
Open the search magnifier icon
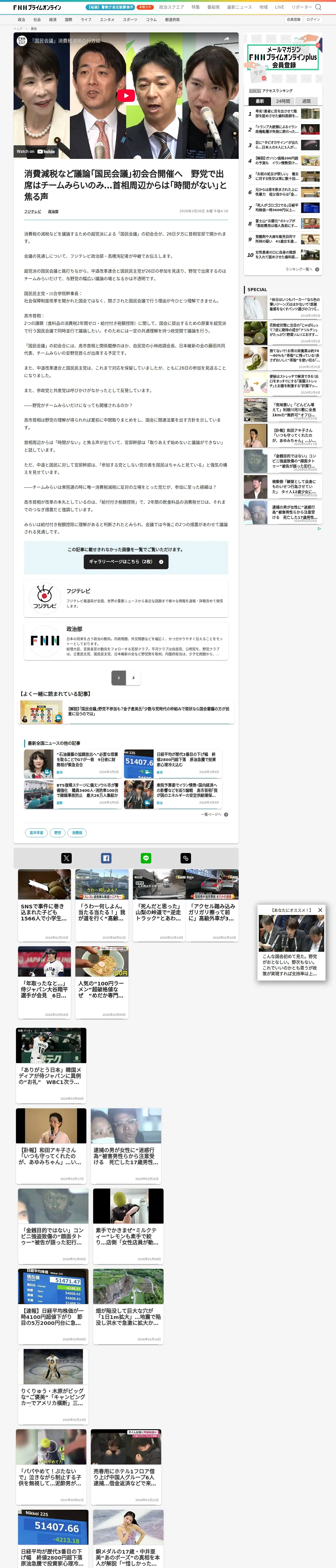318,7
